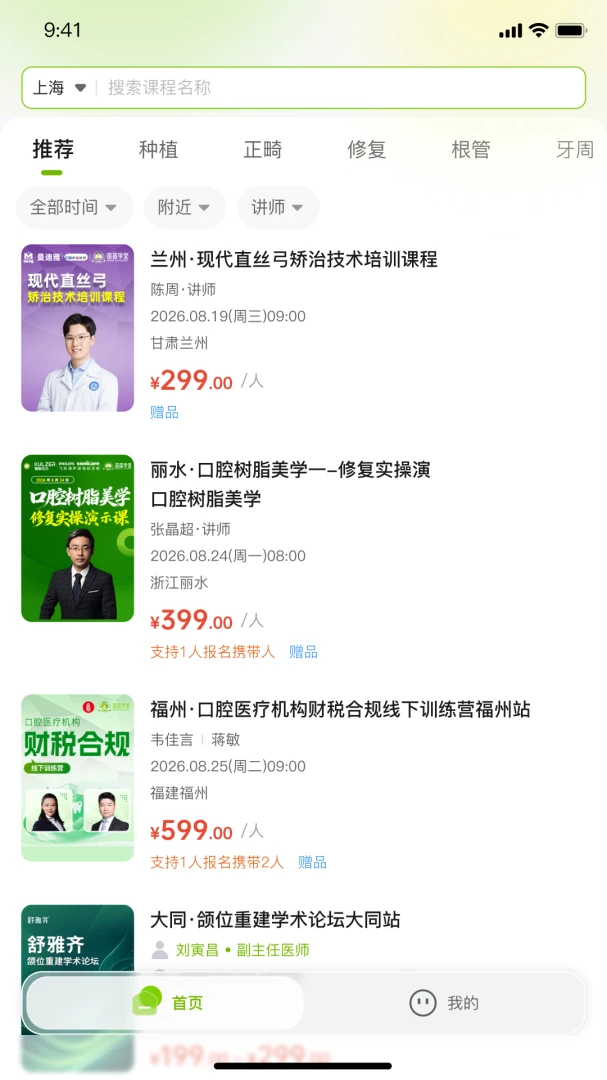Screen dimensions: 607x1080
Task: Expand the 附近 filter
Action: 185,207
